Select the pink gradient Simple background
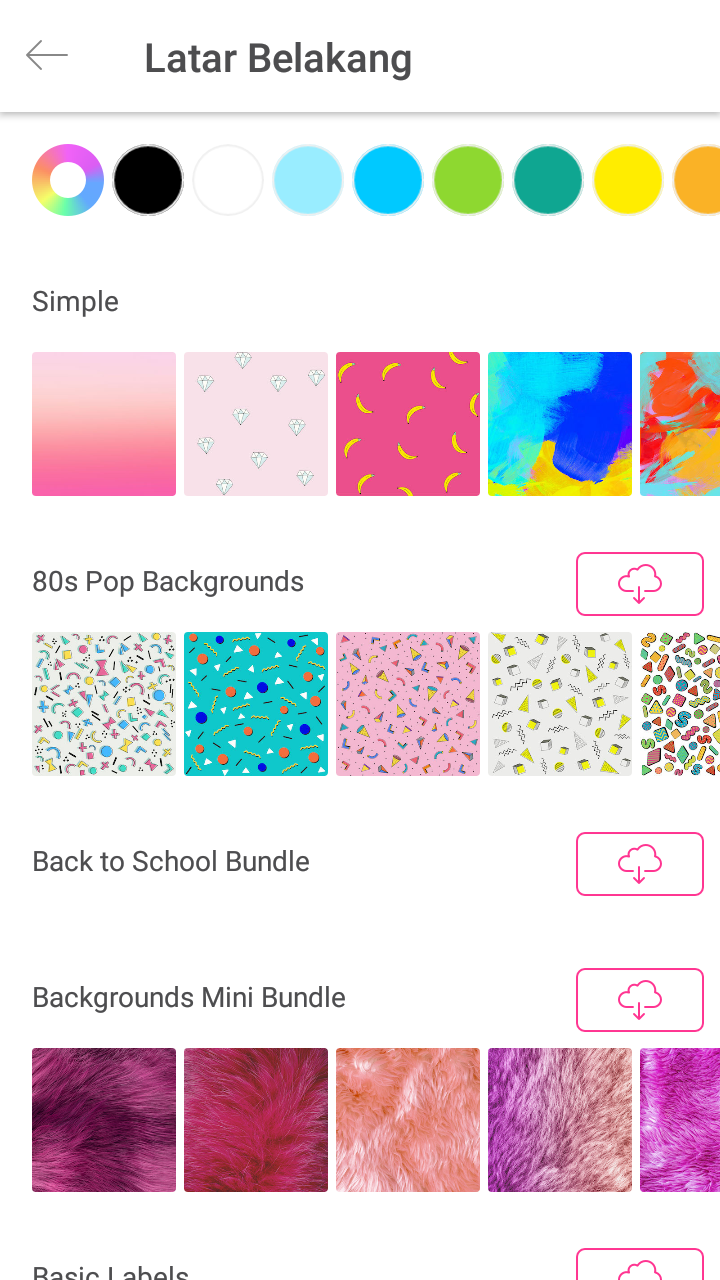 pyautogui.click(x=104, y=424)
